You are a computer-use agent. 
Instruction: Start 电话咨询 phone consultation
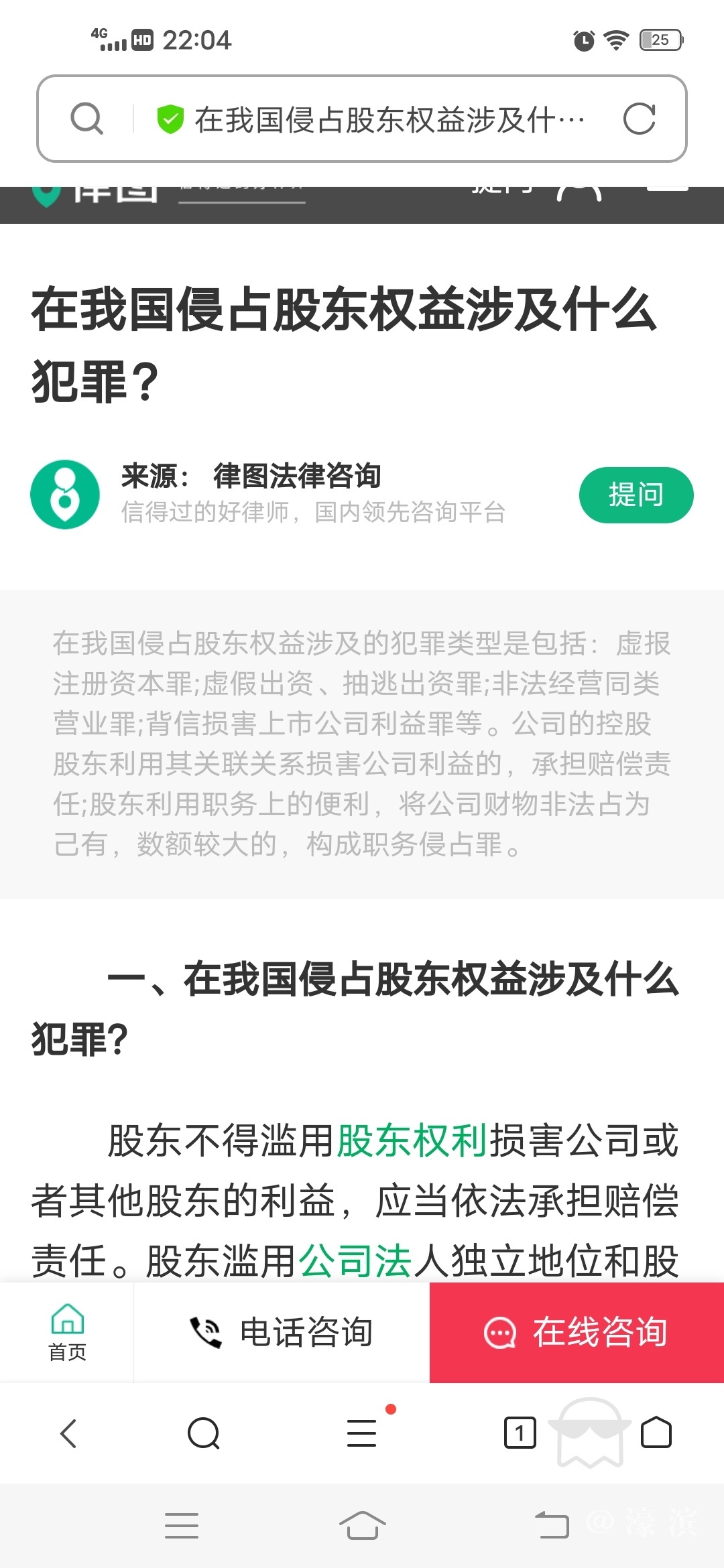point(282,1332)
